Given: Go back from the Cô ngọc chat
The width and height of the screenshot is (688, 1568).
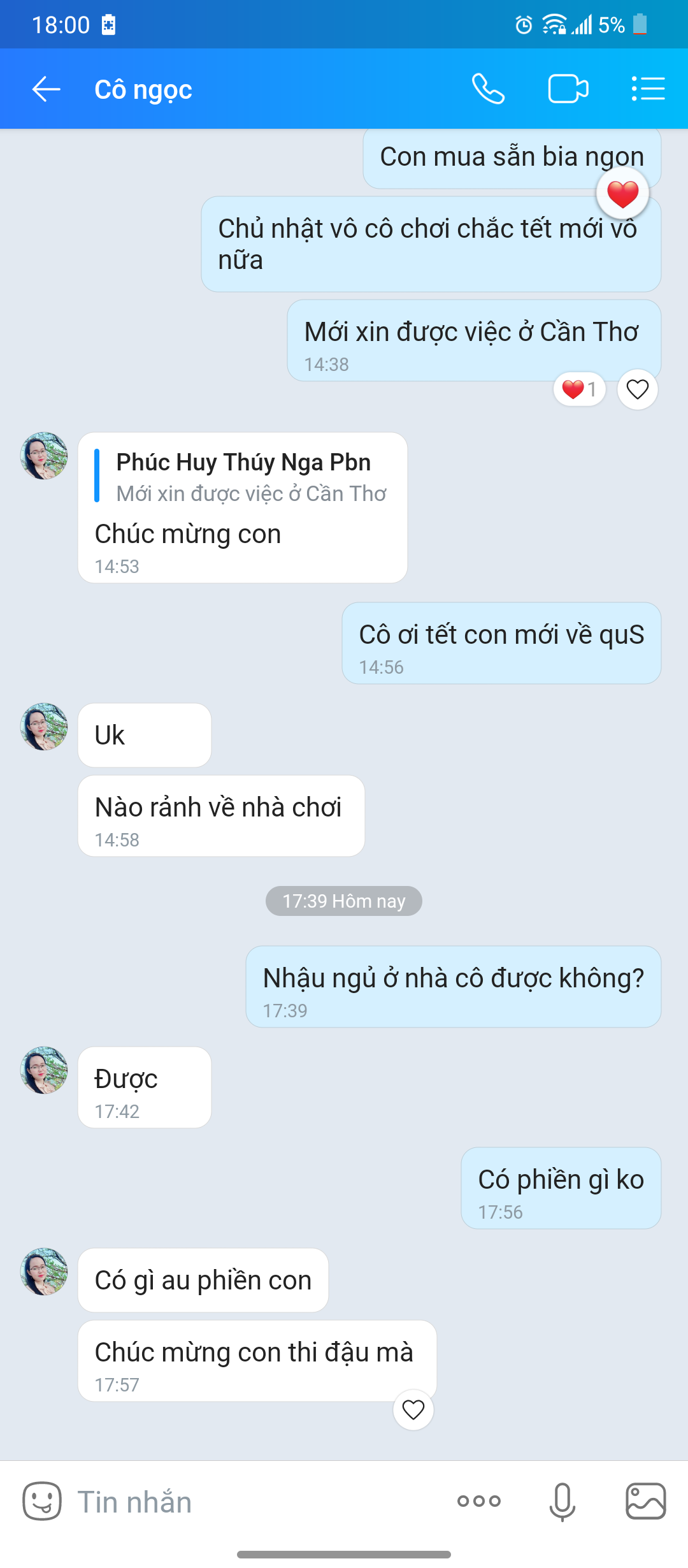Looking at the screenshot, I should point(47,89).
